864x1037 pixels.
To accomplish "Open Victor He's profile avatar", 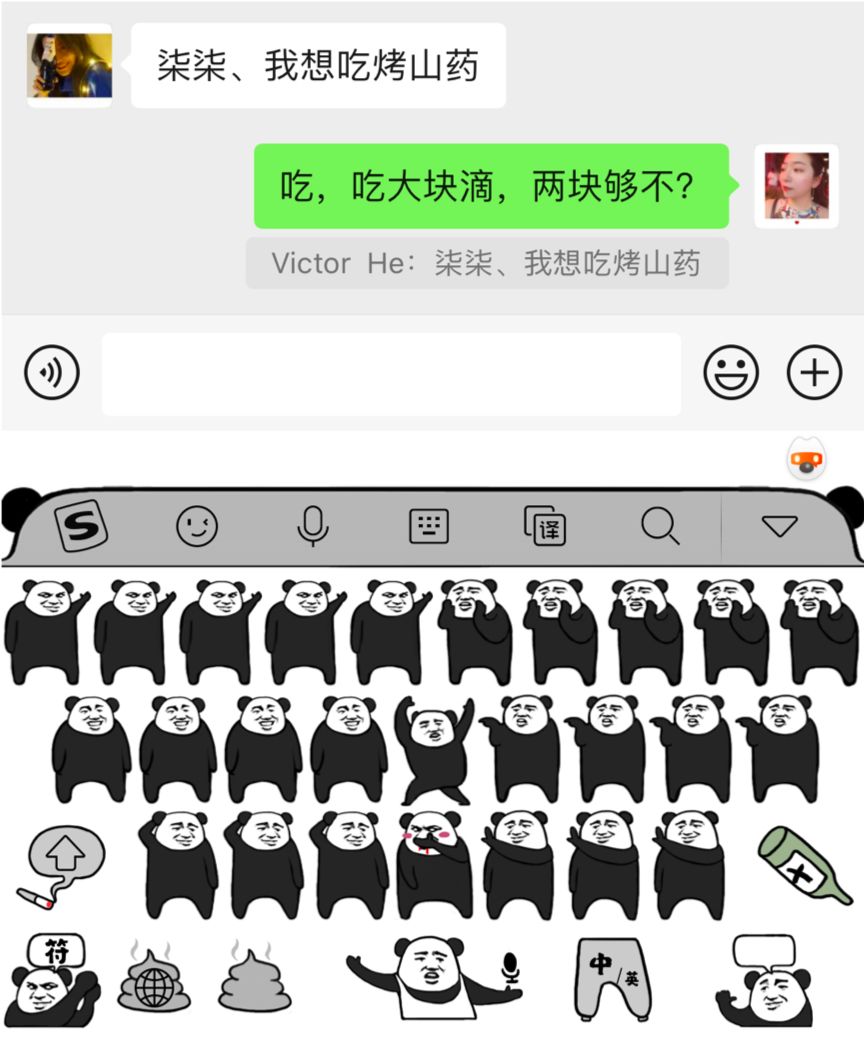I will coord(69,65).
